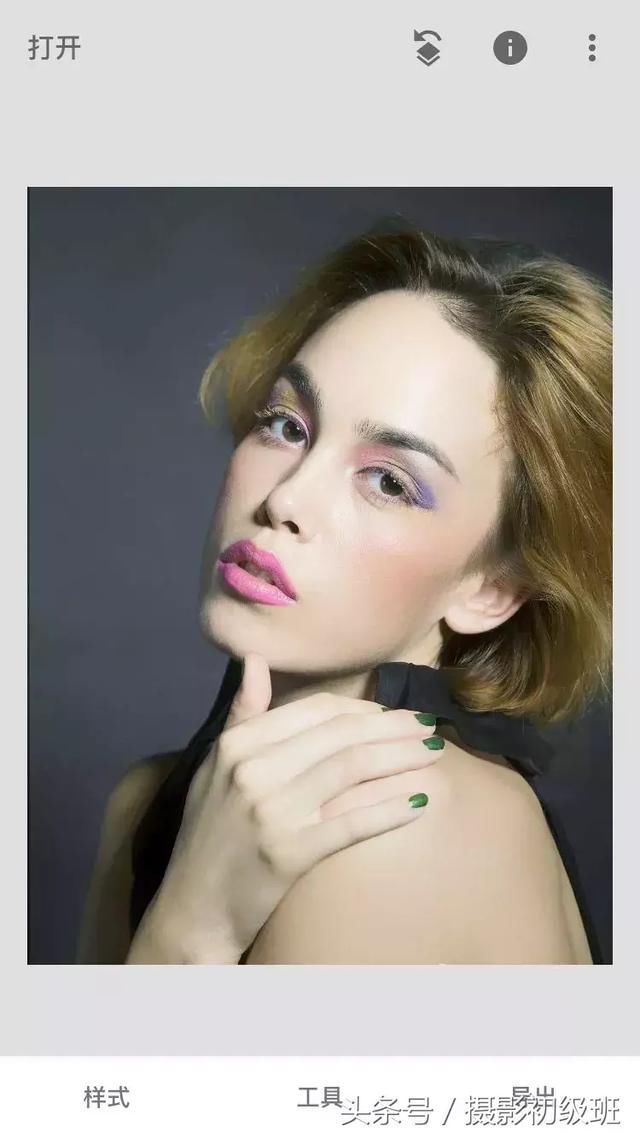
Task: Open the edit stack undo layers icon
Action: (427, 48)
